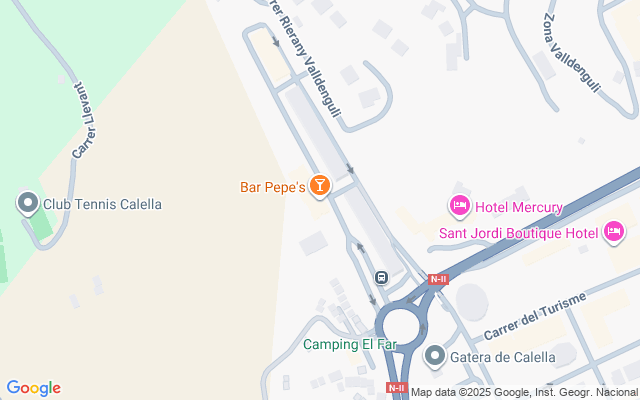Open the Bar Pepe's place marker

[319, 185]
